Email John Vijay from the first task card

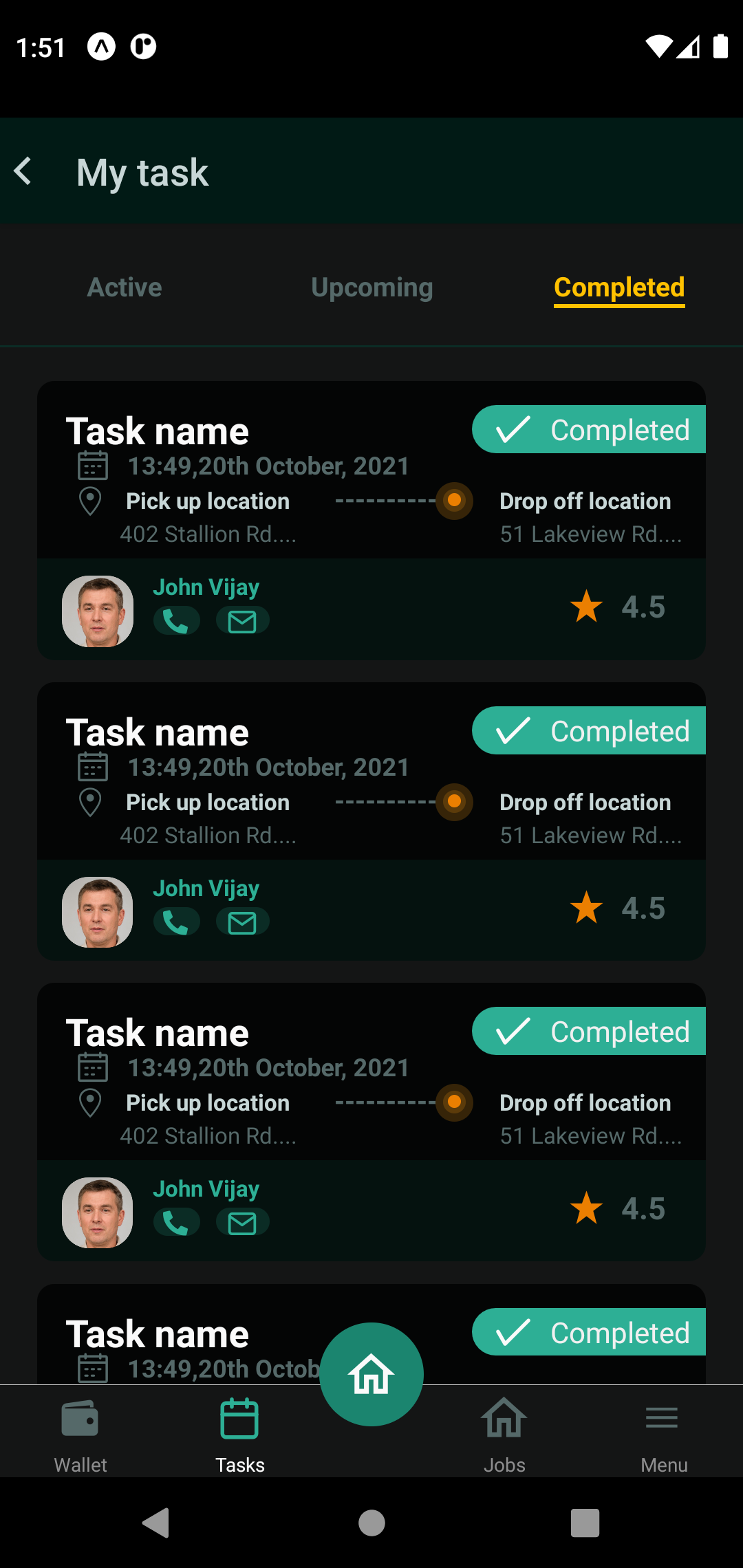point(242,620)
